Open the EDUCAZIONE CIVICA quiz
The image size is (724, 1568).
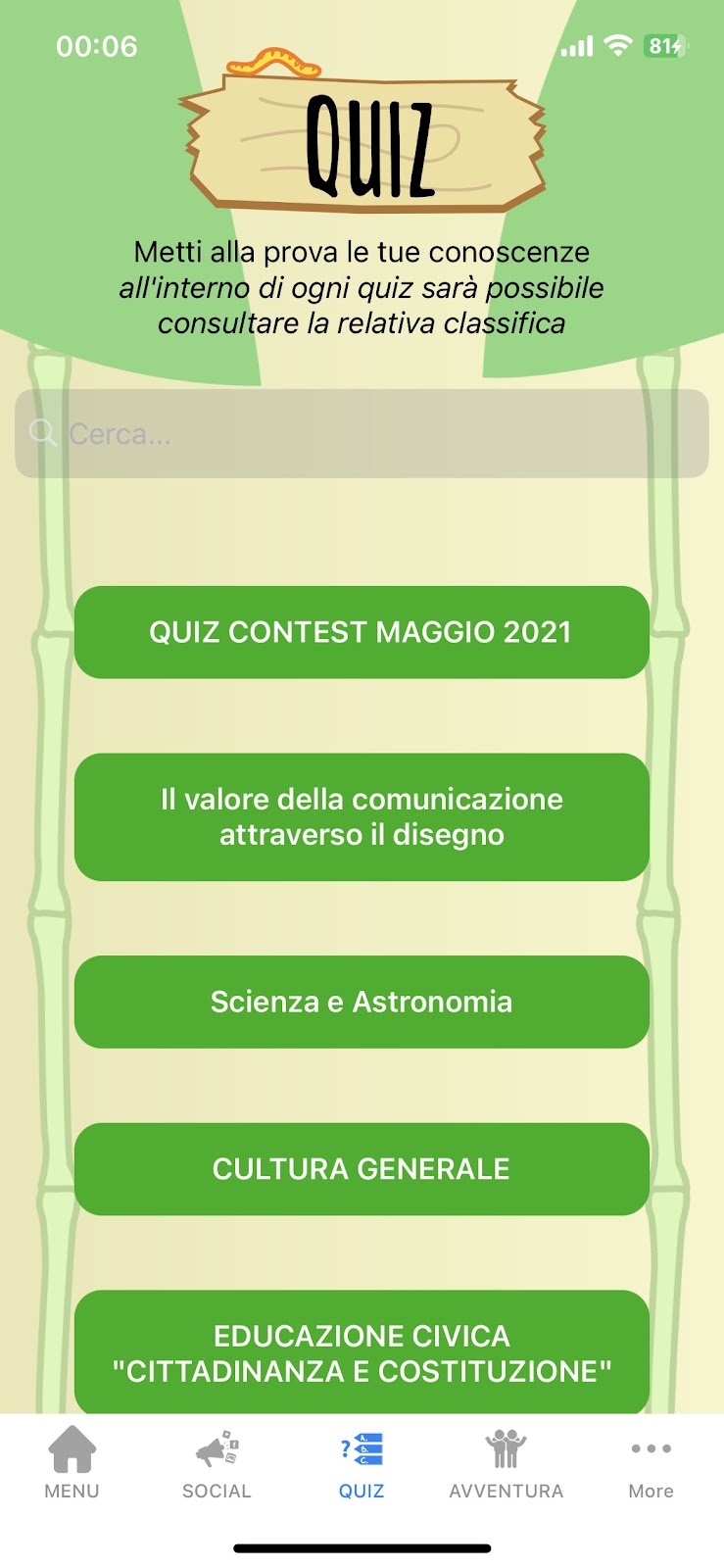tap(362, 1351)
